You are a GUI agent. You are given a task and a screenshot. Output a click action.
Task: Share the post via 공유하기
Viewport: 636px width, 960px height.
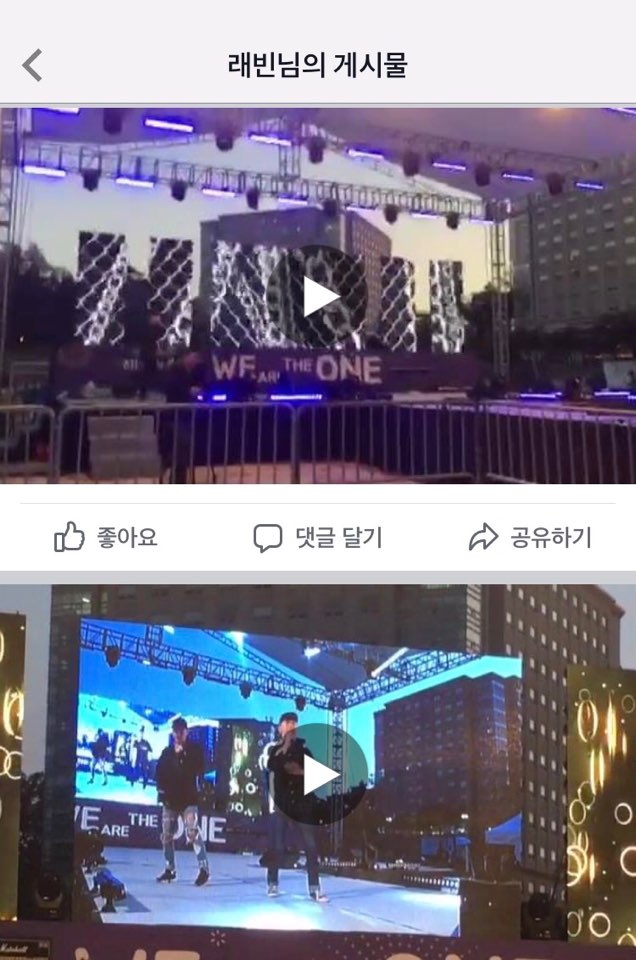tap(530, 538)
